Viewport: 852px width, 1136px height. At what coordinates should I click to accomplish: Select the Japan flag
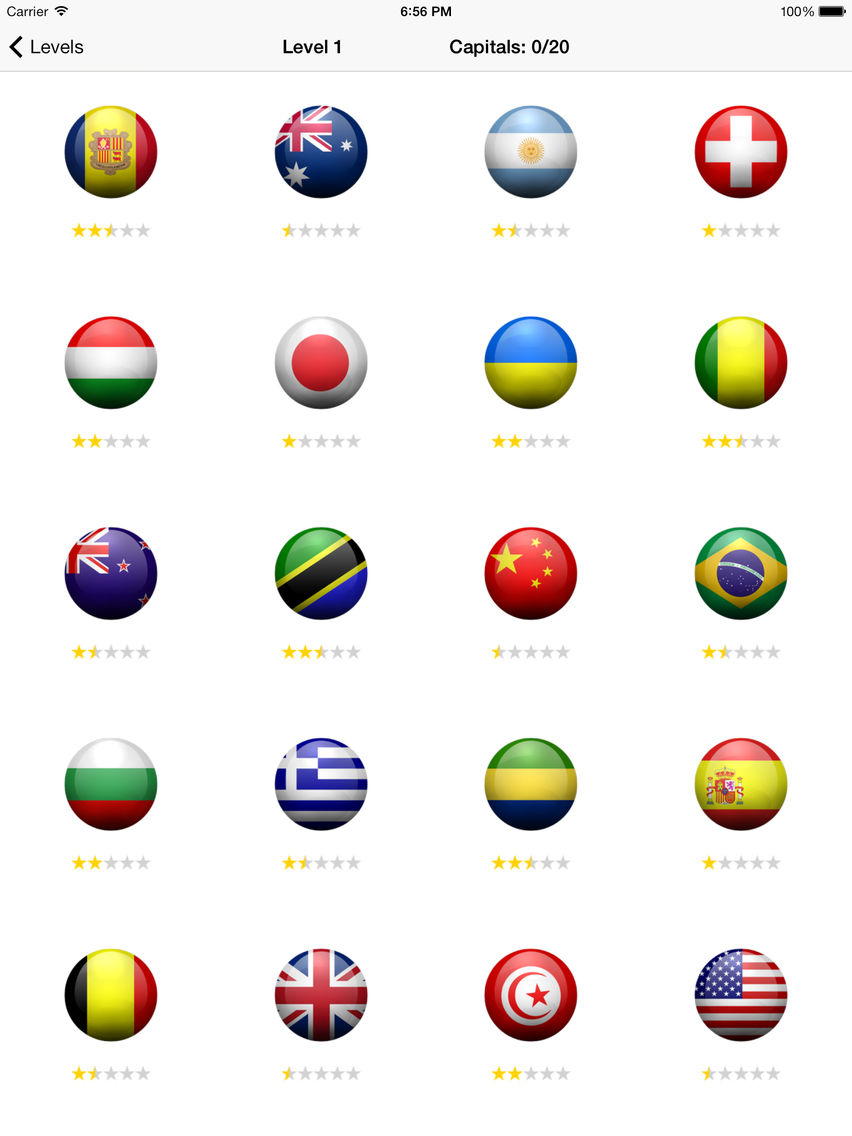[321, 362]
